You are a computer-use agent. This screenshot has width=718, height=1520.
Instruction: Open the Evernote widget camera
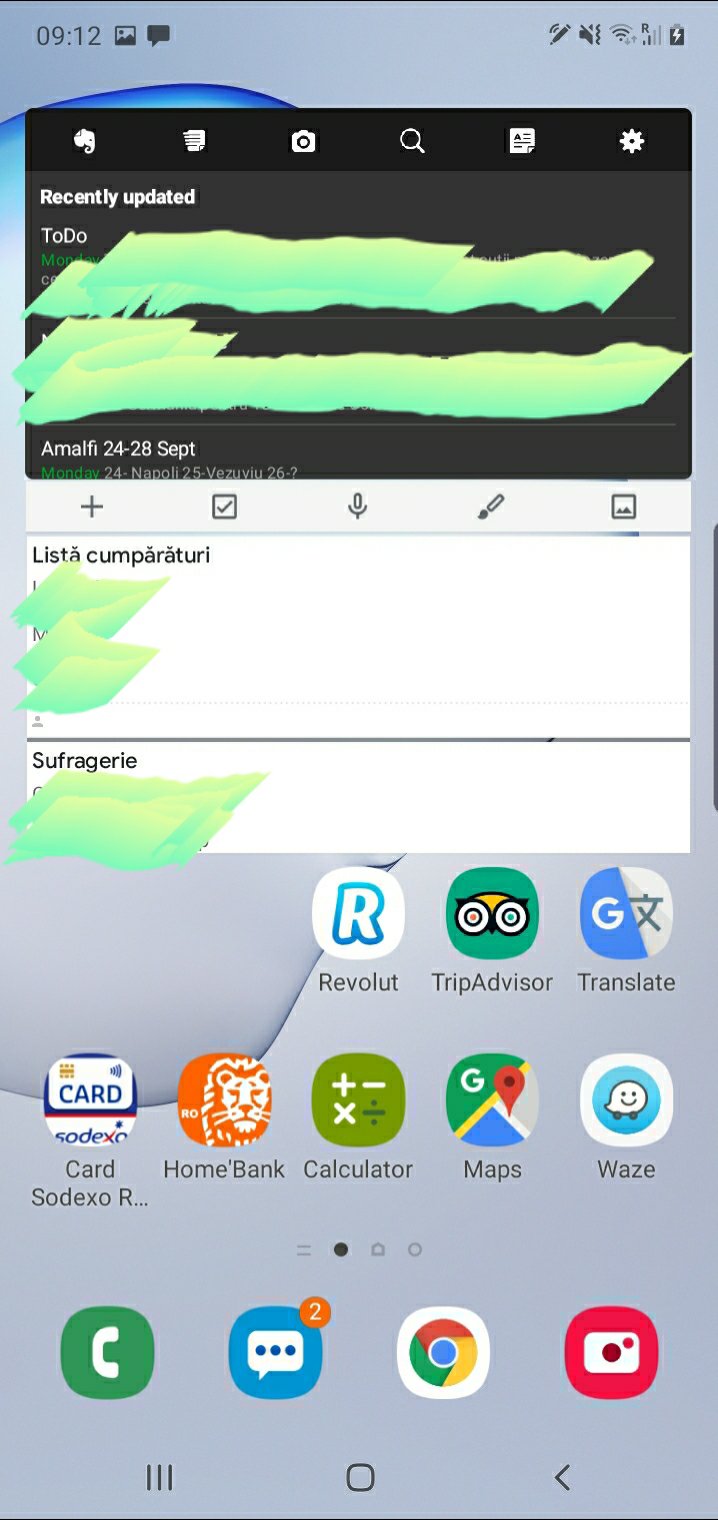point(303,142)
